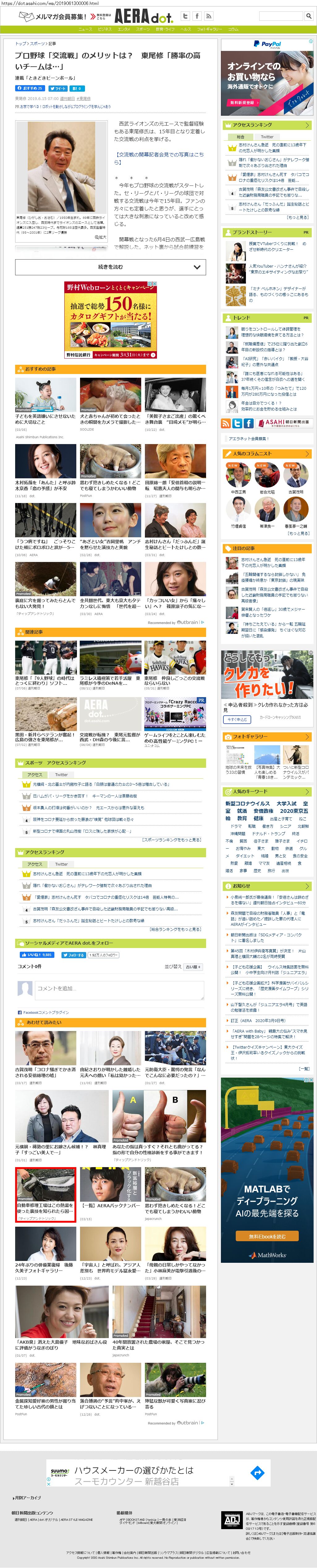Open the 【交流戦の開幕記者会見での写真はこちら】 link
The height and width of the screenshot is (1568, 317).
click(158, 158)
